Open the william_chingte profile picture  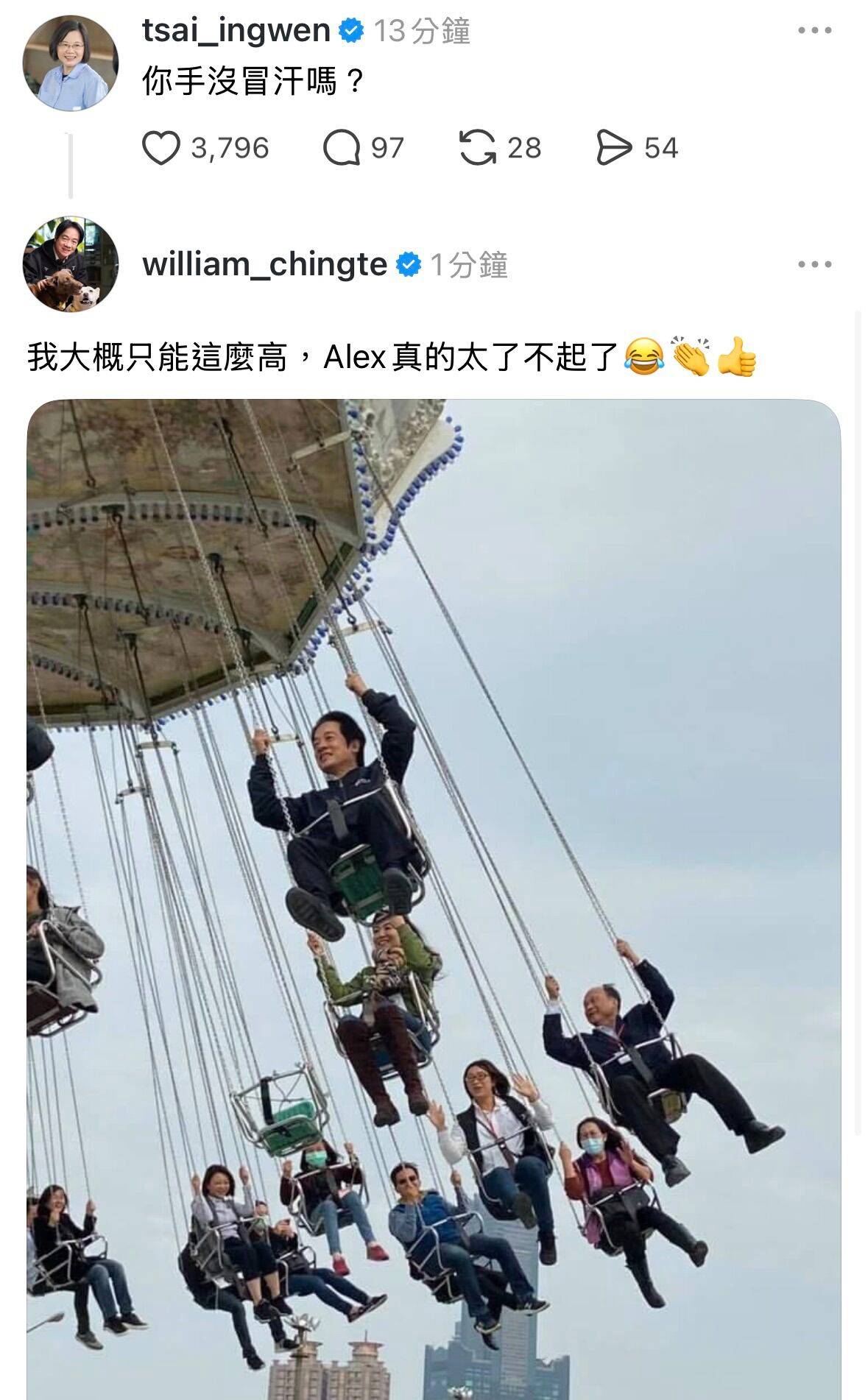pos(71,264)
